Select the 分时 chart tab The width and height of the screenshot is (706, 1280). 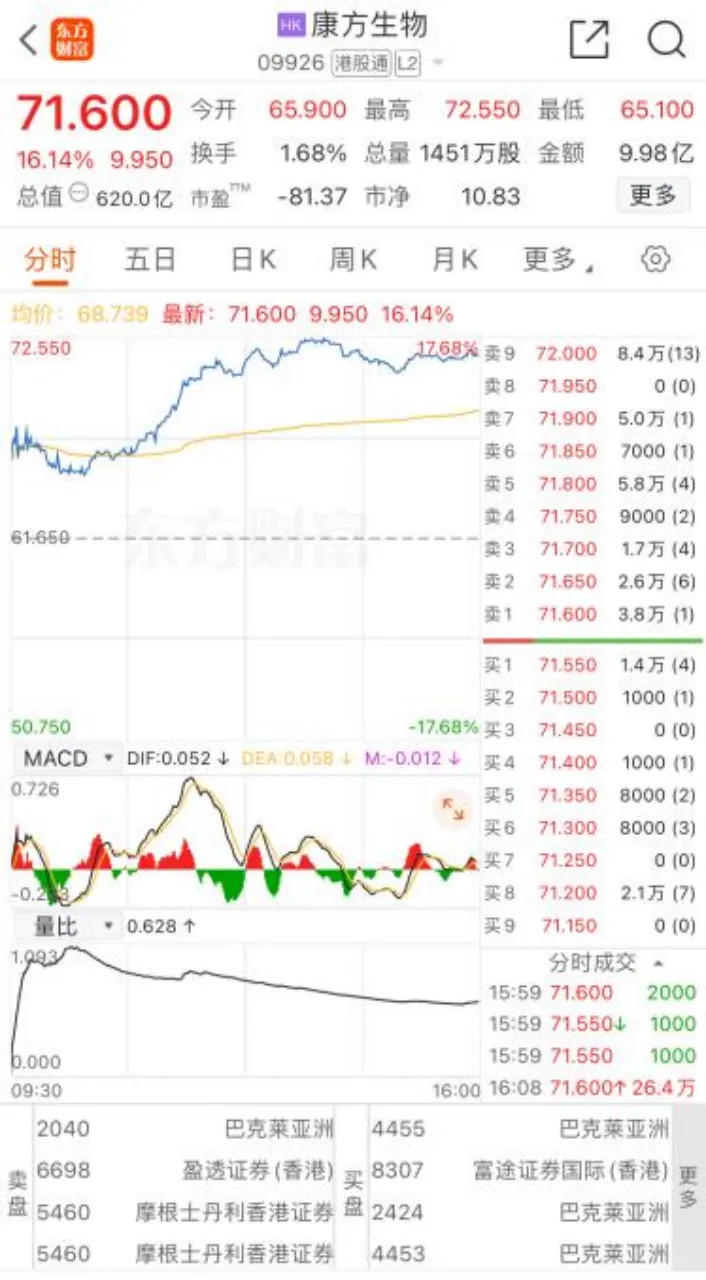click(50, 260)
